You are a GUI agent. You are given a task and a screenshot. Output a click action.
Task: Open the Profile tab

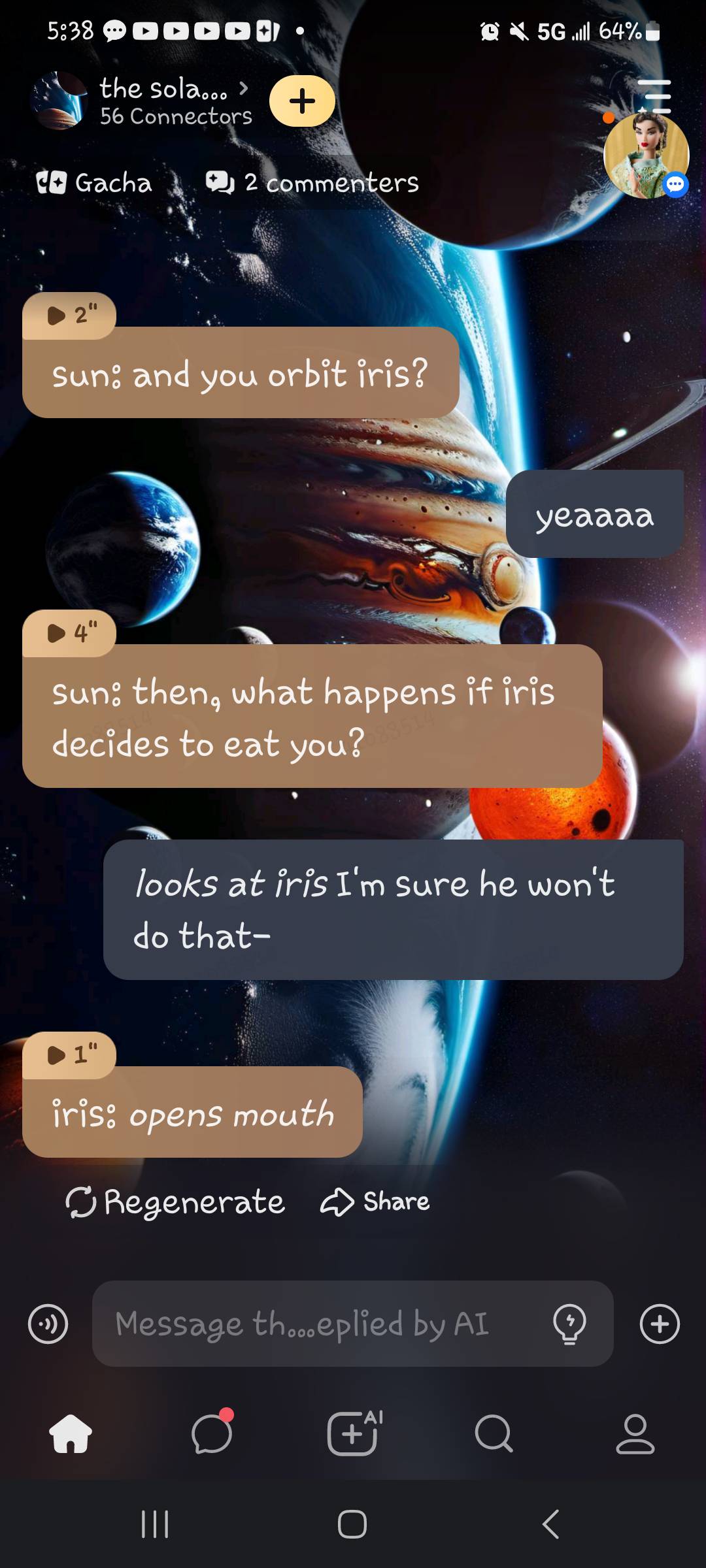[x=635, y=1434]
